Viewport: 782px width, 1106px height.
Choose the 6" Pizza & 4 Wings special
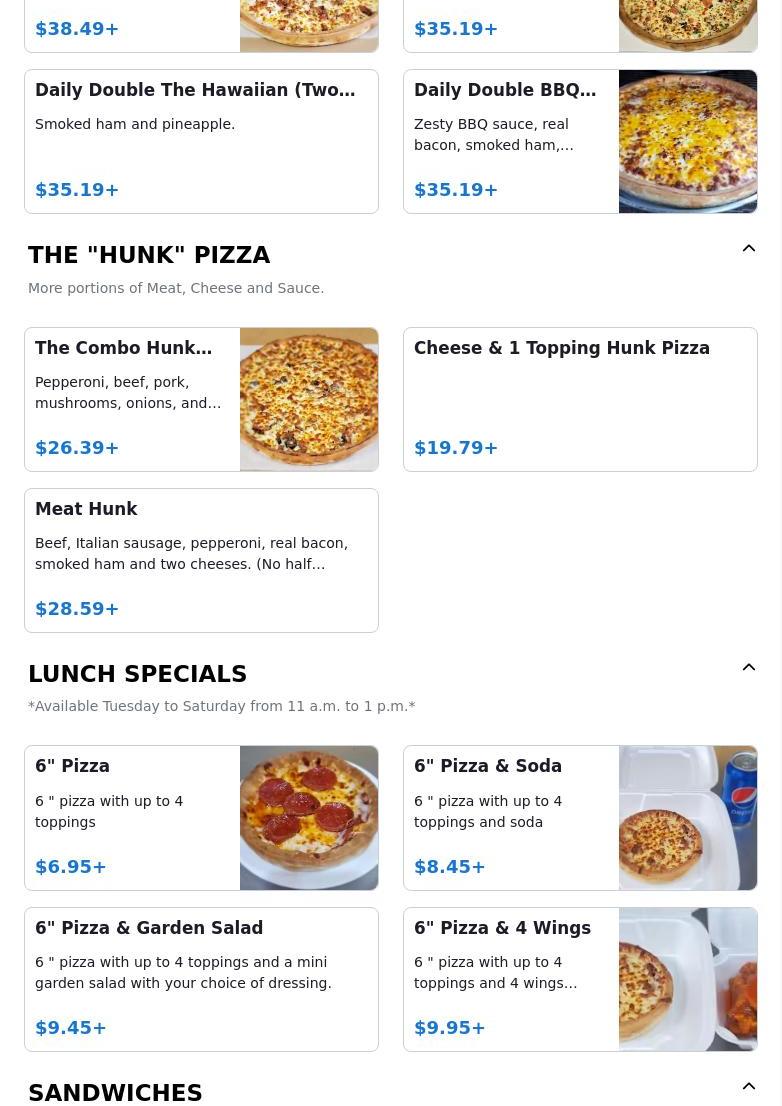click(580, 979)
